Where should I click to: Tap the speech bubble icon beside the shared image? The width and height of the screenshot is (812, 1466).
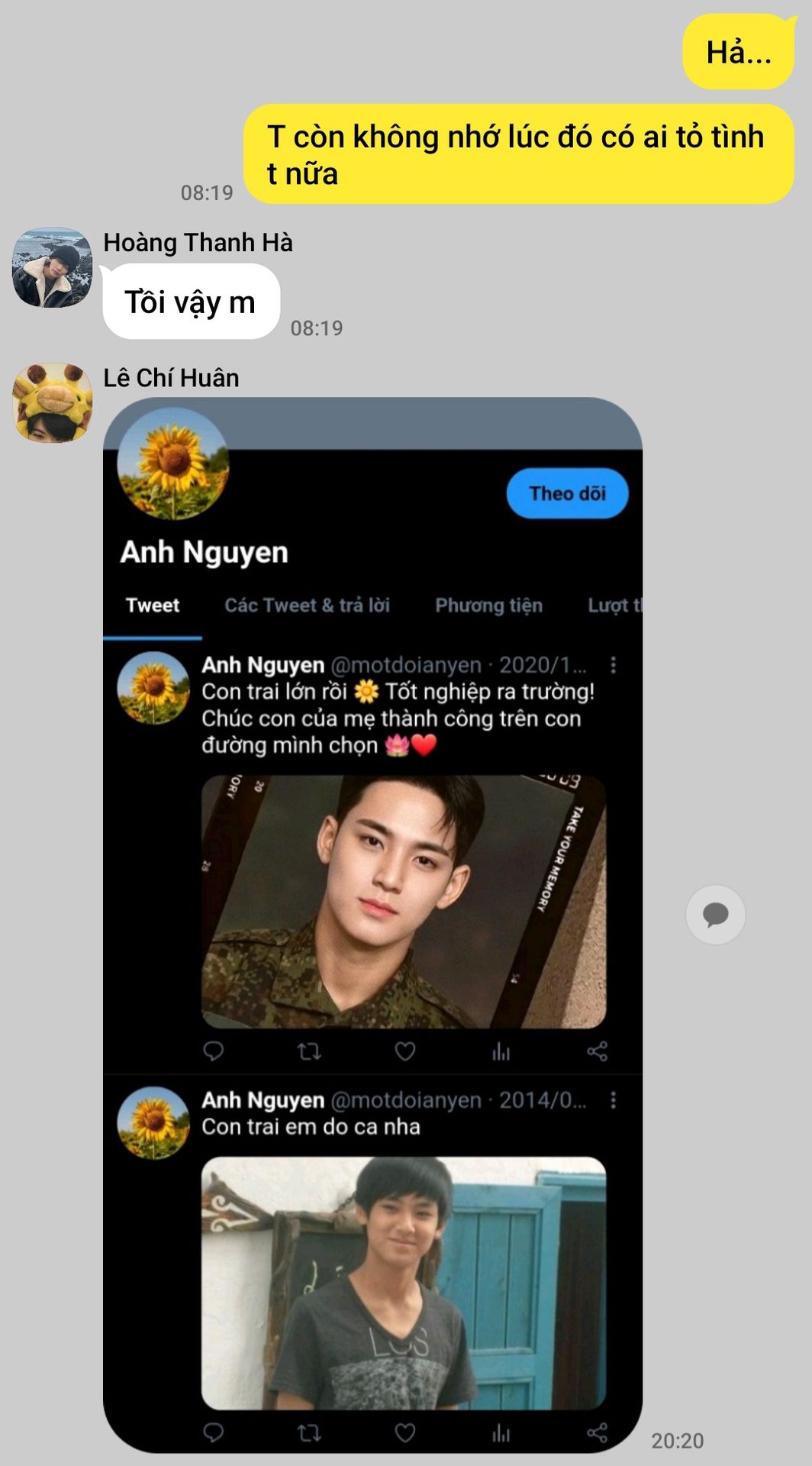[x=715, y=915]
